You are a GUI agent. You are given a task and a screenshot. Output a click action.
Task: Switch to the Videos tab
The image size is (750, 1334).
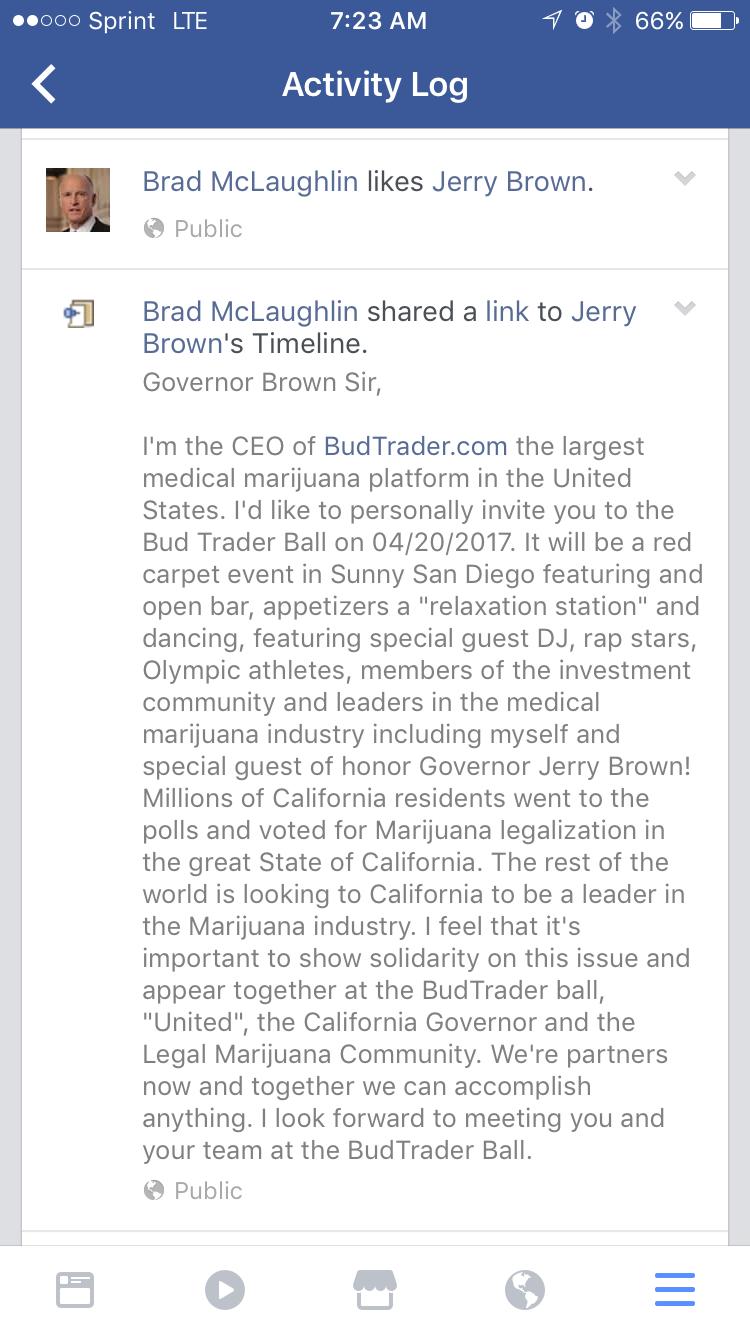pyautogui.click(x=225, y=1290)
